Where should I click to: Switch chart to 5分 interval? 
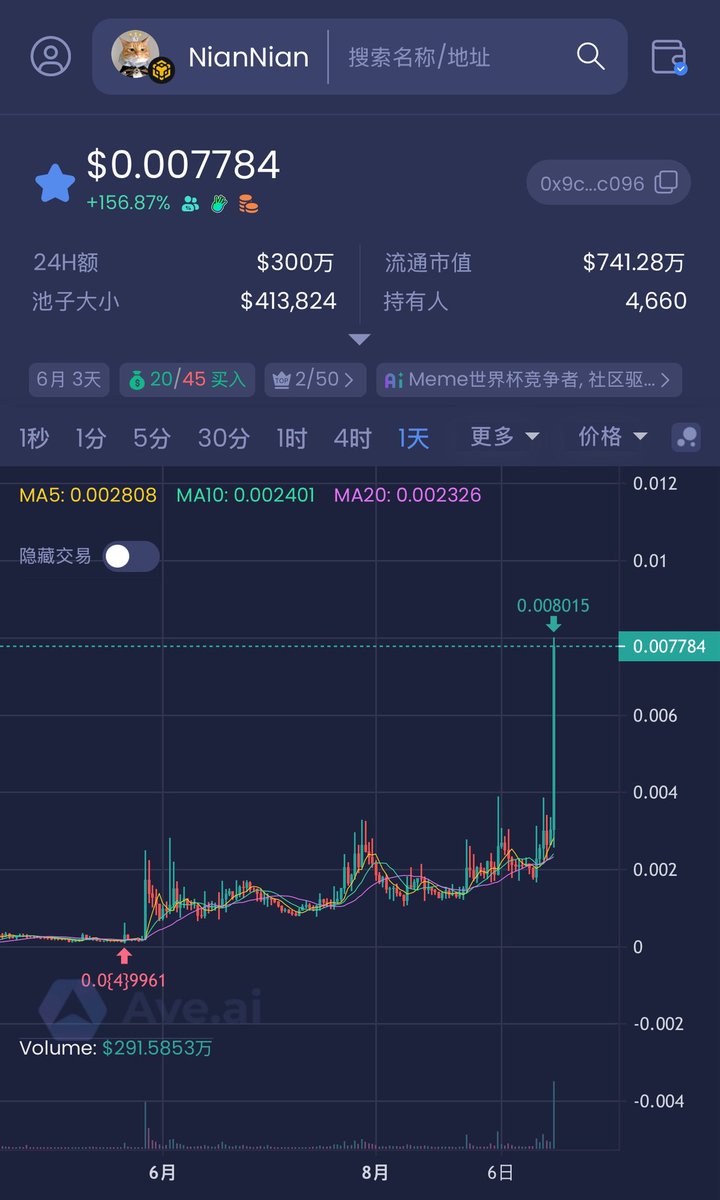pyautogui.click(x=152, y=438)
